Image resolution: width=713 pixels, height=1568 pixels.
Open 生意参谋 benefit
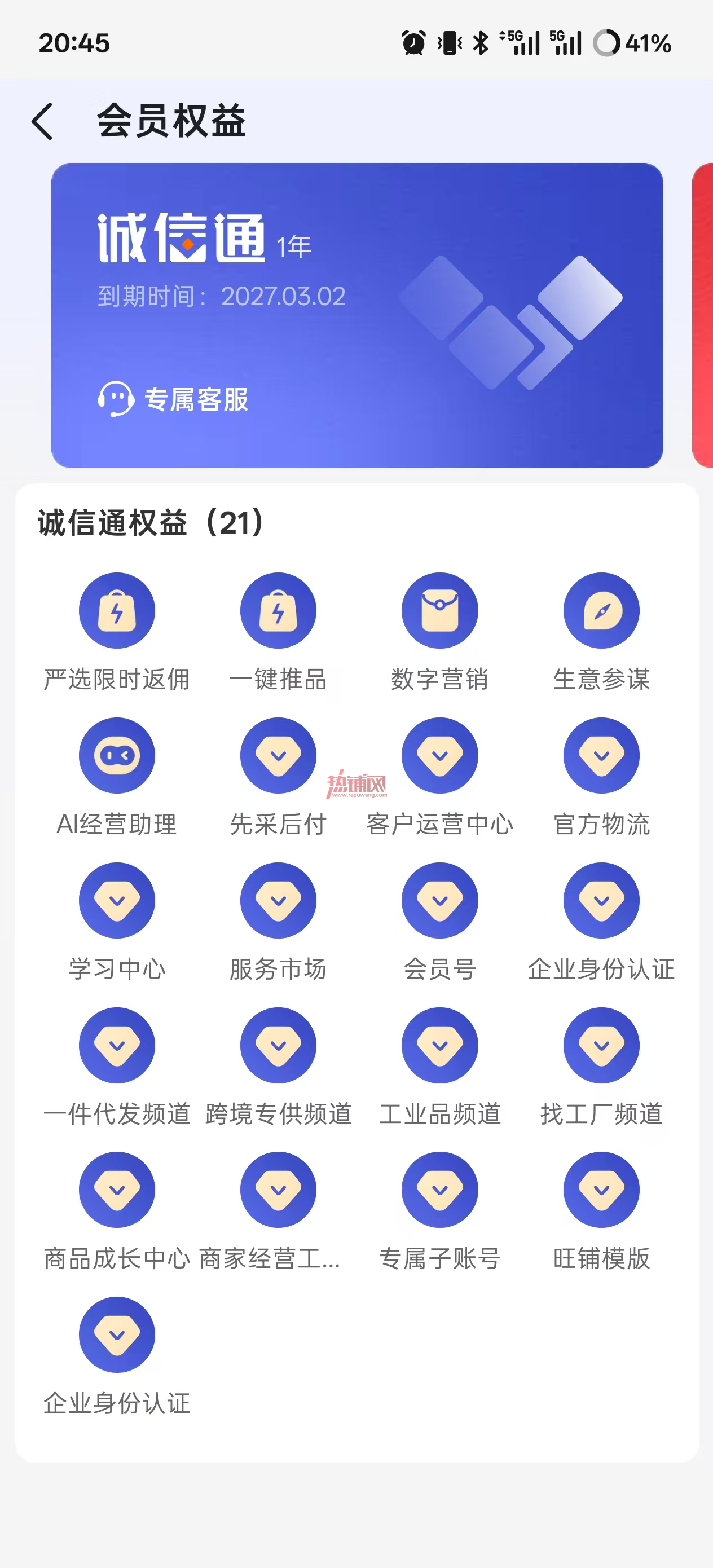click(x=601, y=632)
